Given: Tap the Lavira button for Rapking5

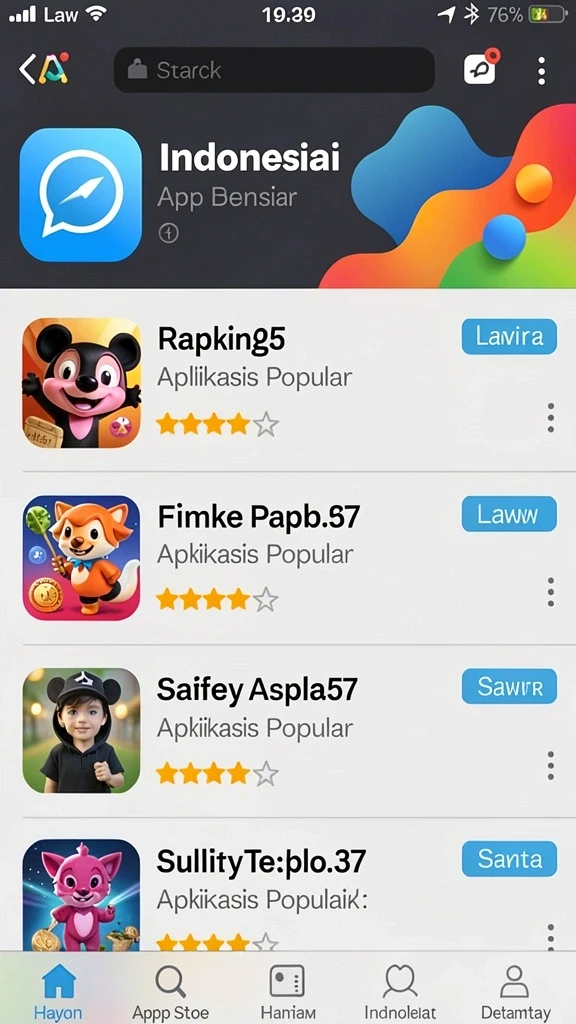Looking at the screenshot, I should (509, 336).
